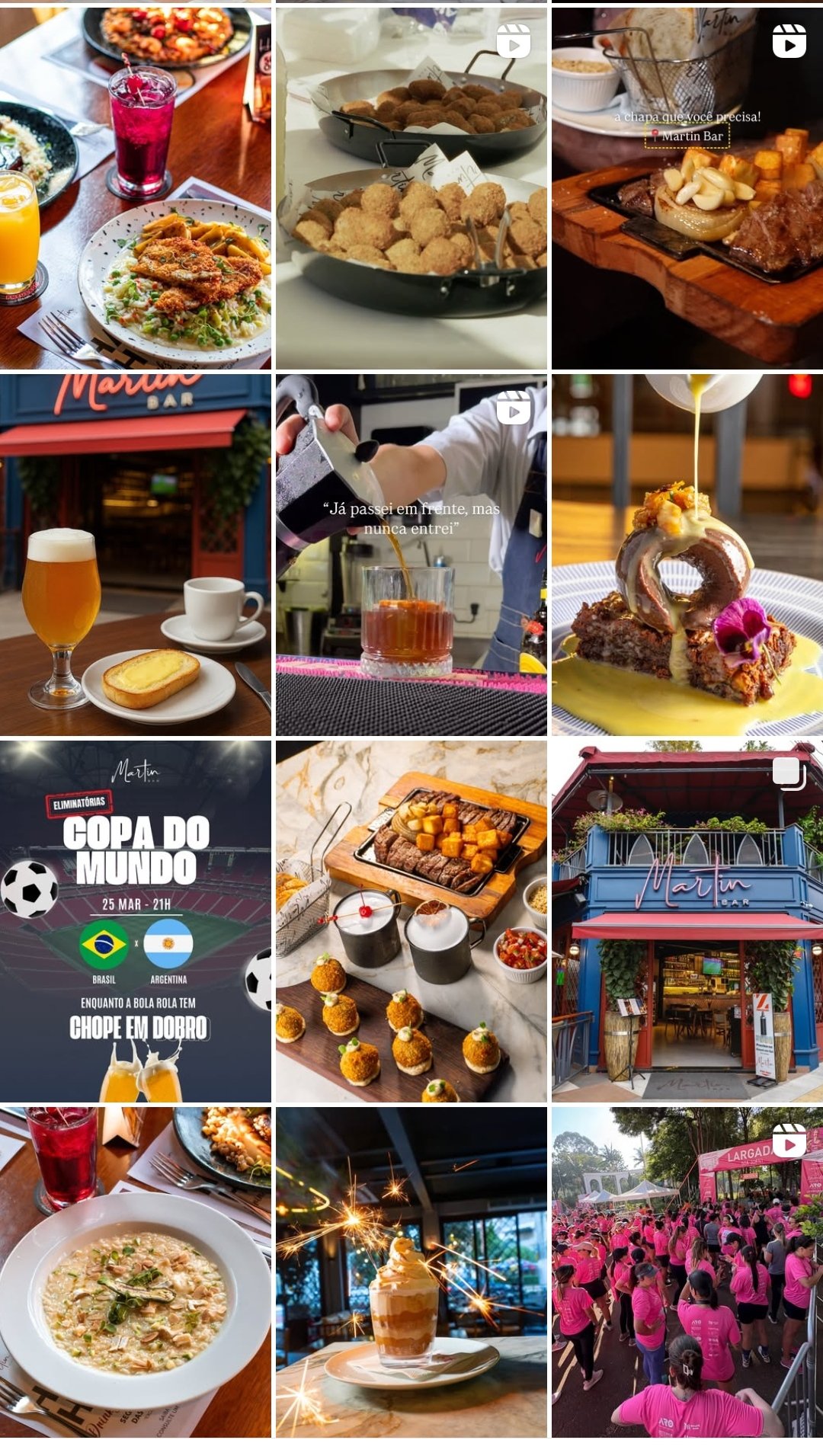
Task: Play the pink shirts race start reel
Action: pyautogui.click(x=687, y=1272)
